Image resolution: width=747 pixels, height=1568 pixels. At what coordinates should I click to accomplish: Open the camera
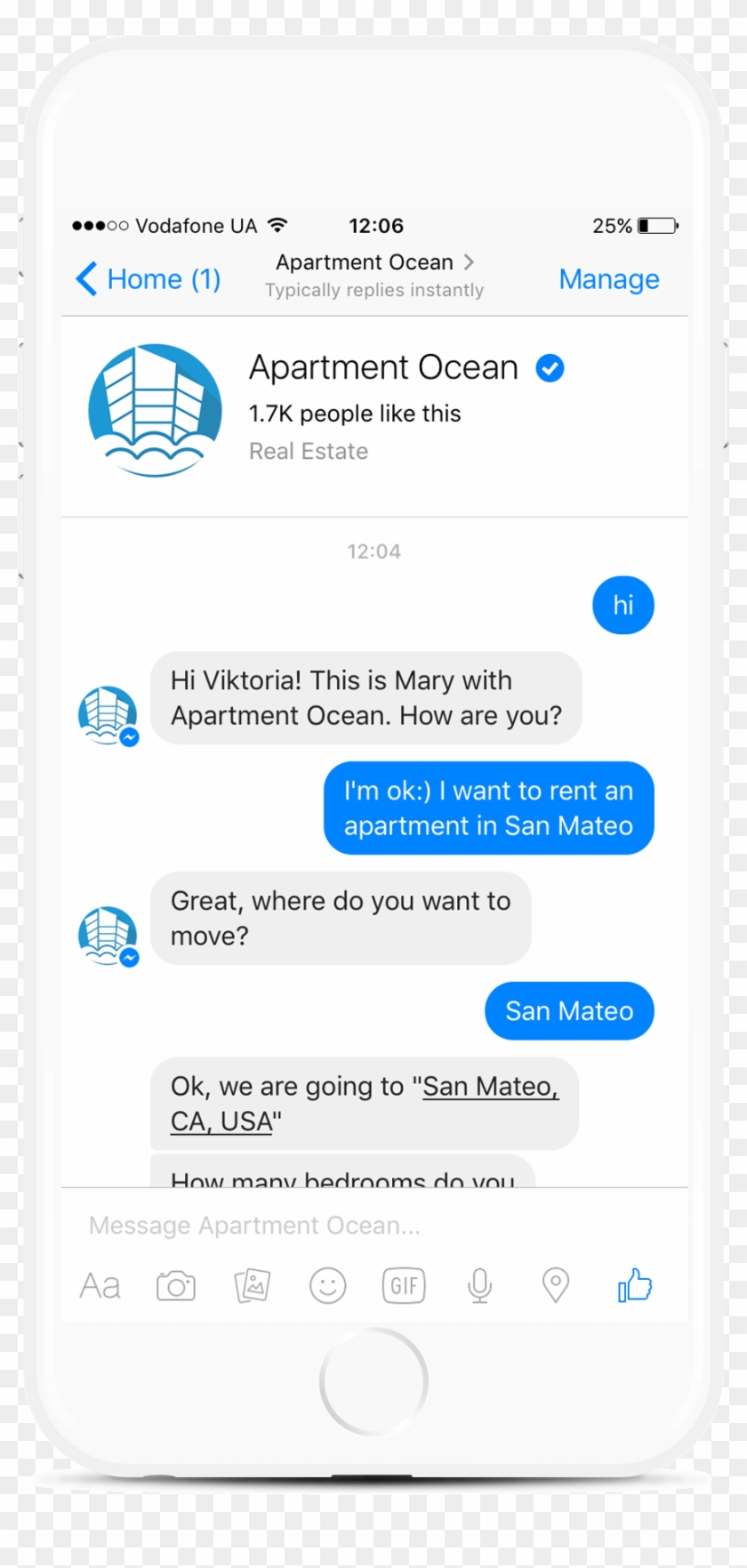pos(176,1286)
